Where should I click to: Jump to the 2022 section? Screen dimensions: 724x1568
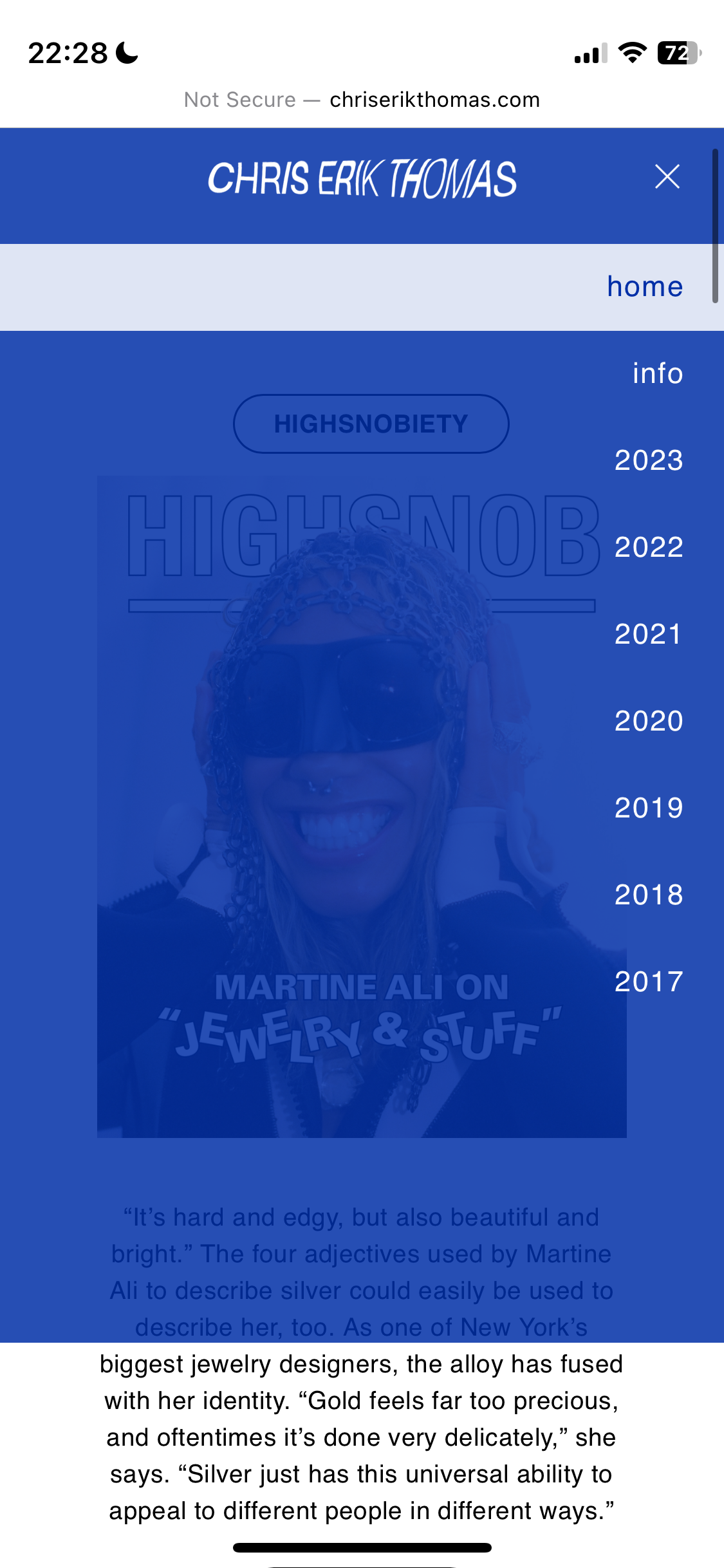click(648, 548)
